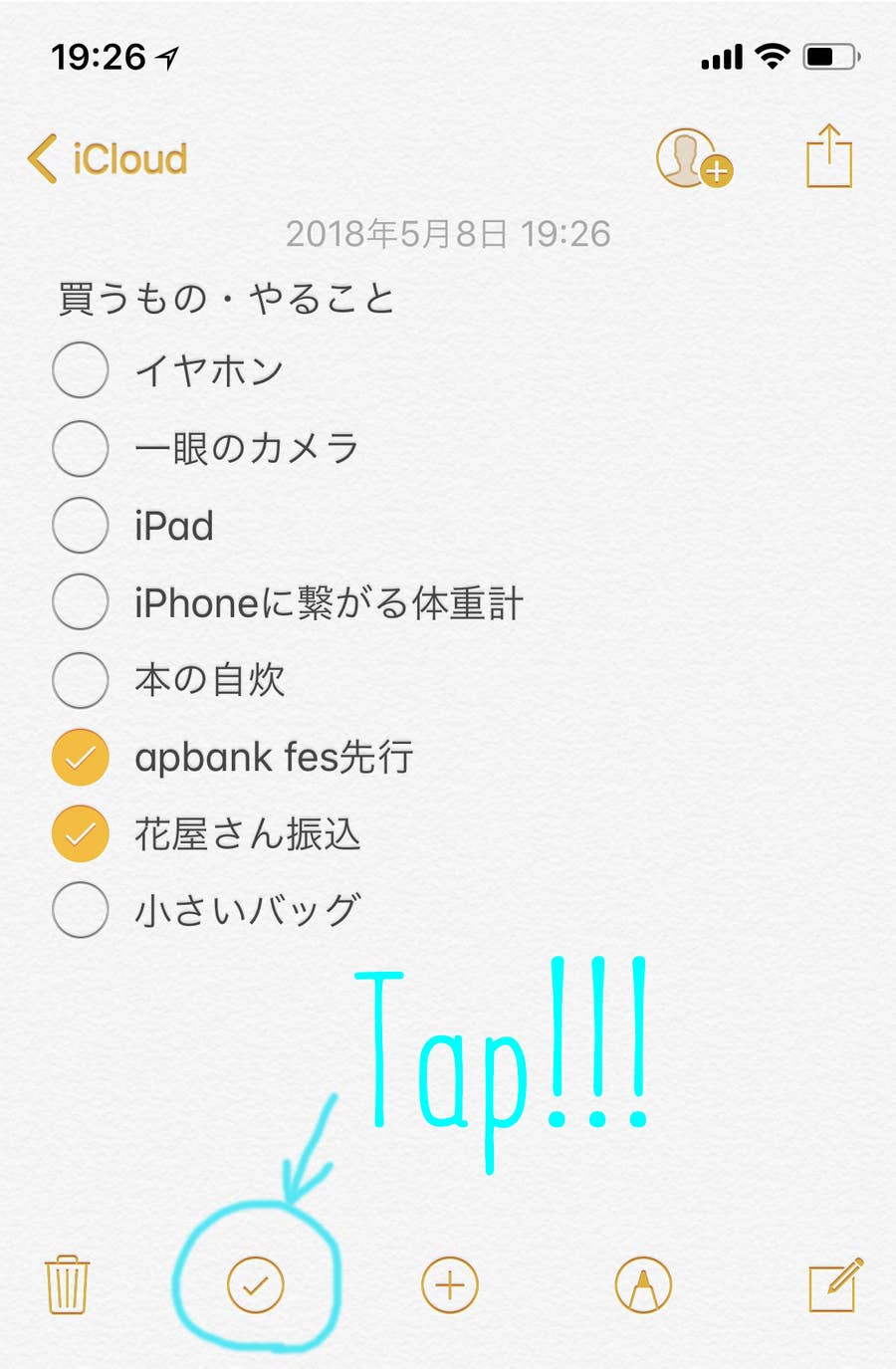
Task: Uncheck the 花屋さん振込 completed item
Action: click(81, 833)
